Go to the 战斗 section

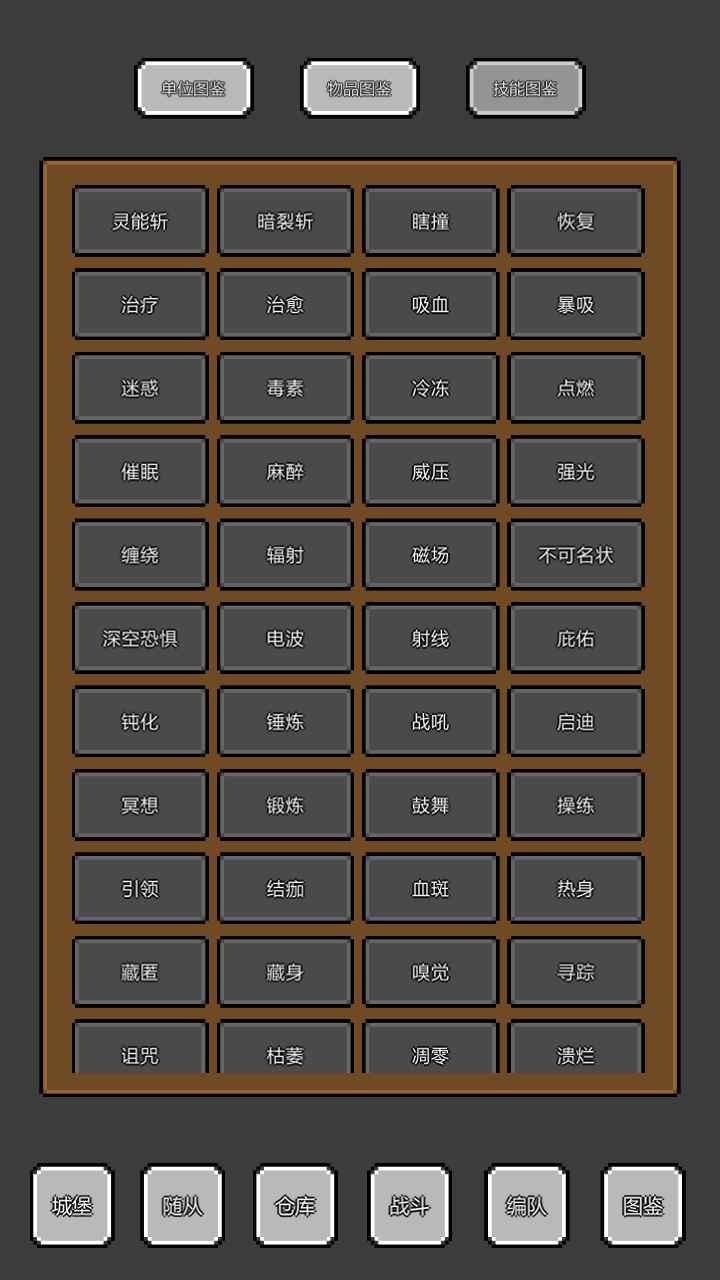[409, 1206]
